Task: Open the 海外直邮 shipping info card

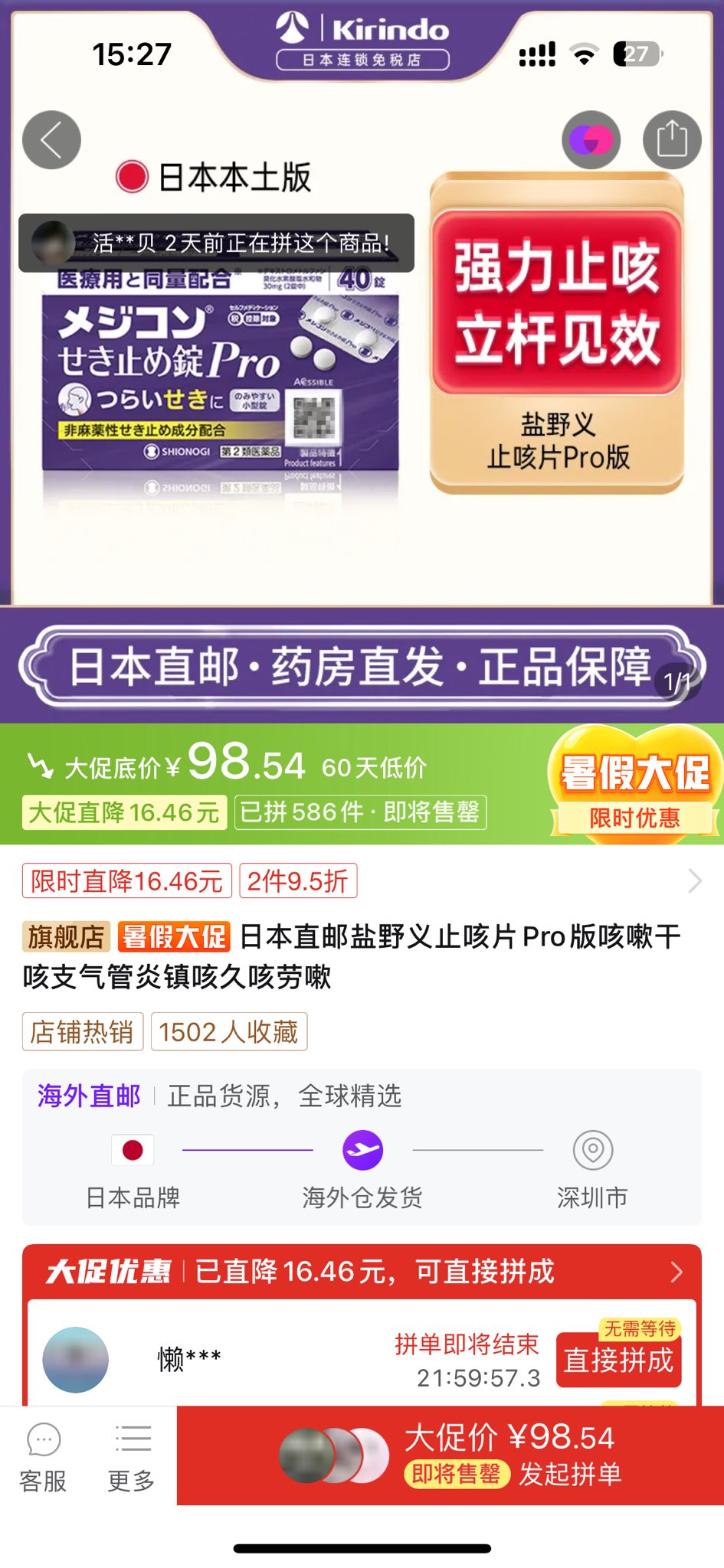Action: pos(362,1147)
